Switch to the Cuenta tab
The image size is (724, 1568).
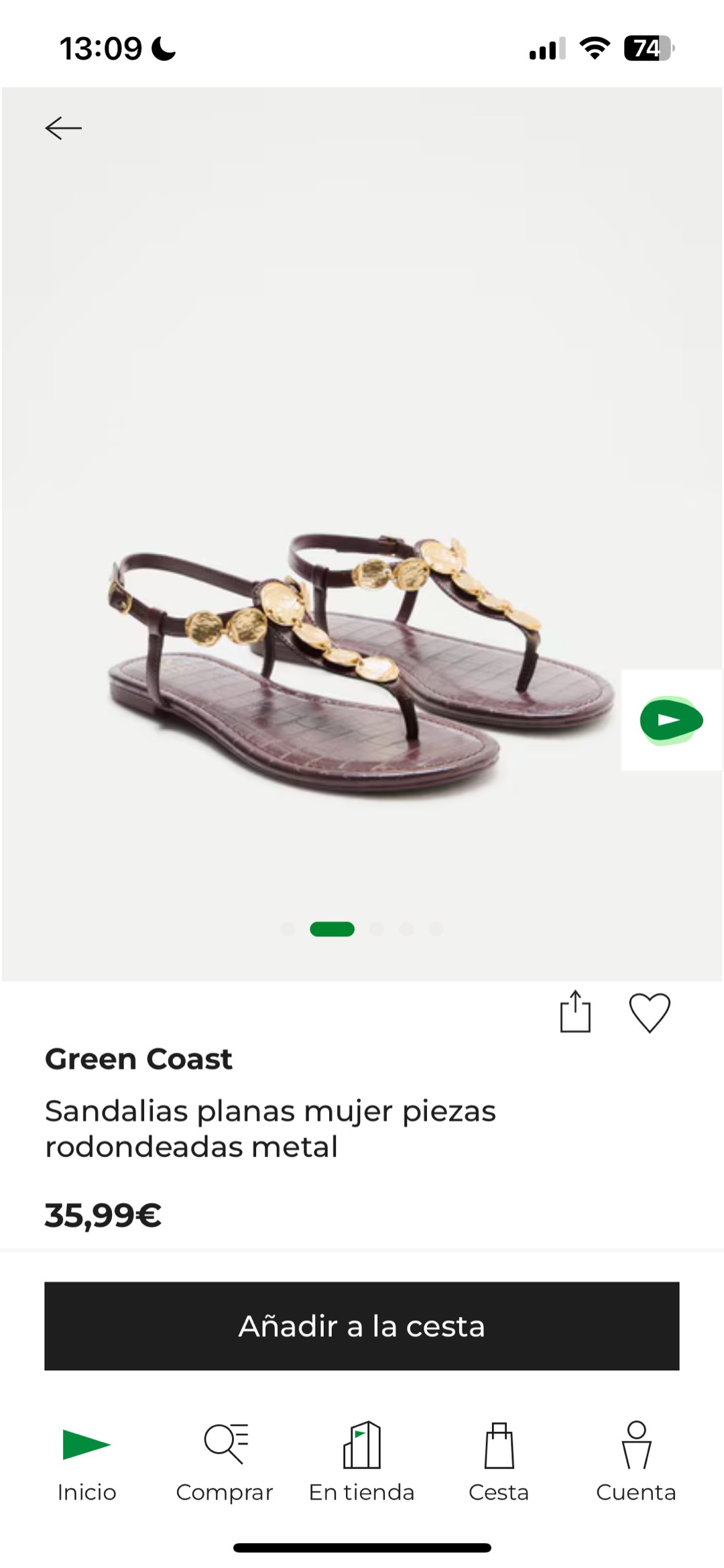636,1462
